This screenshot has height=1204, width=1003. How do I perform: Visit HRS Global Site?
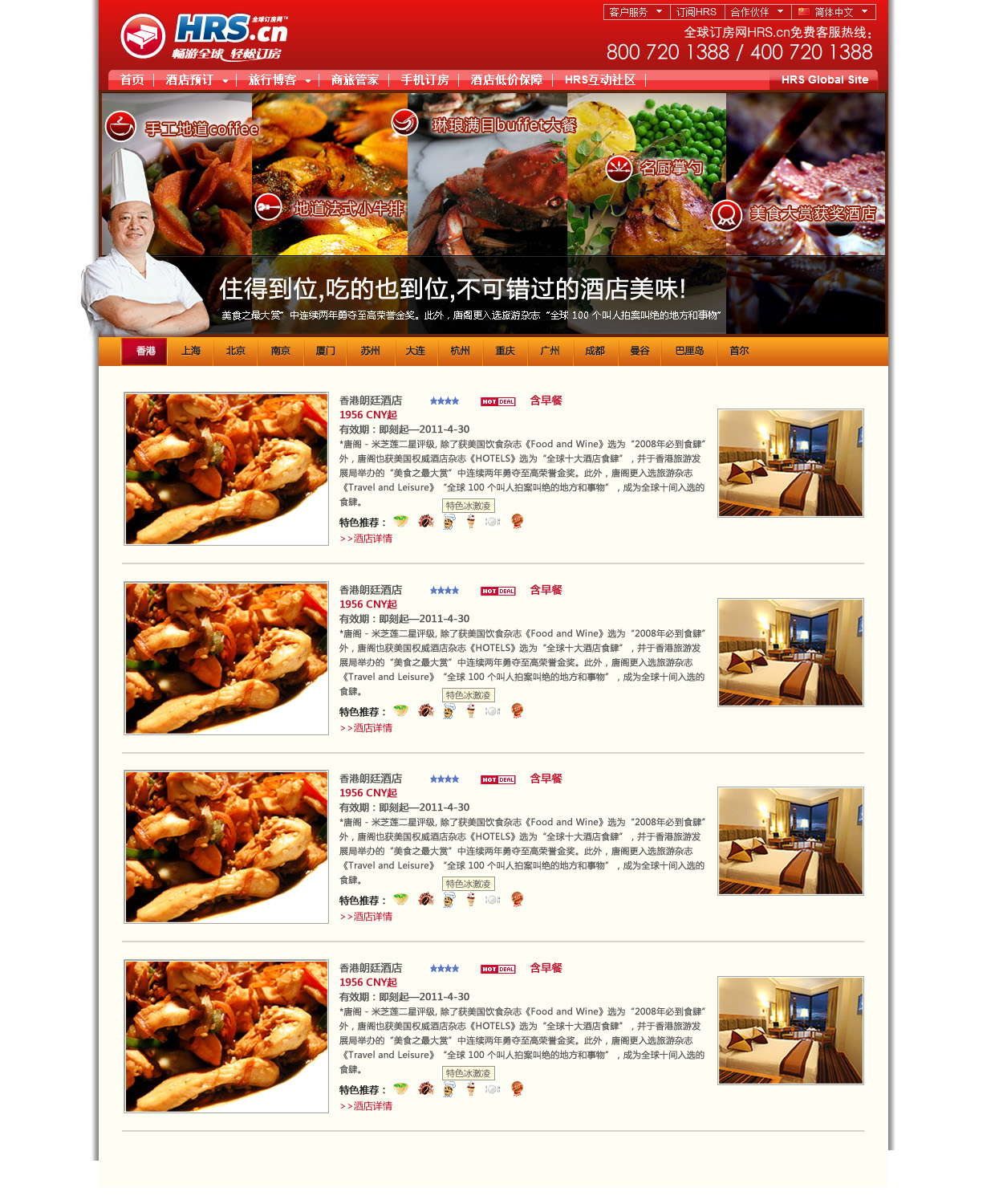click(824, 80)
